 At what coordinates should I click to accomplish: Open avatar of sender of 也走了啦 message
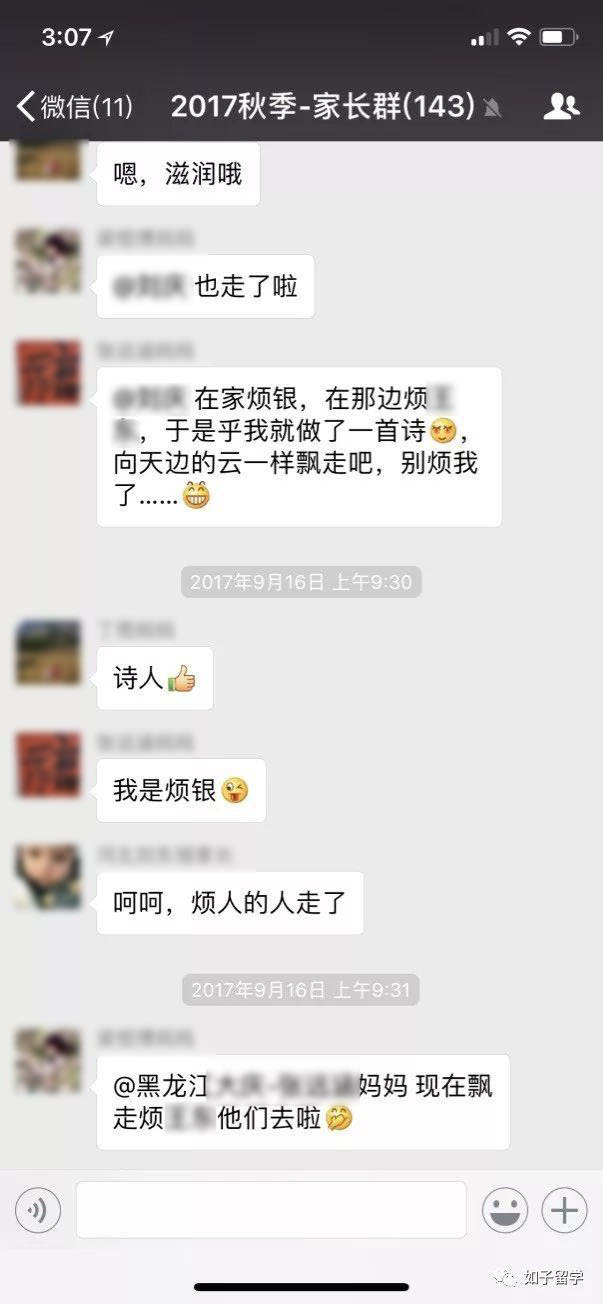pos(48,262)
